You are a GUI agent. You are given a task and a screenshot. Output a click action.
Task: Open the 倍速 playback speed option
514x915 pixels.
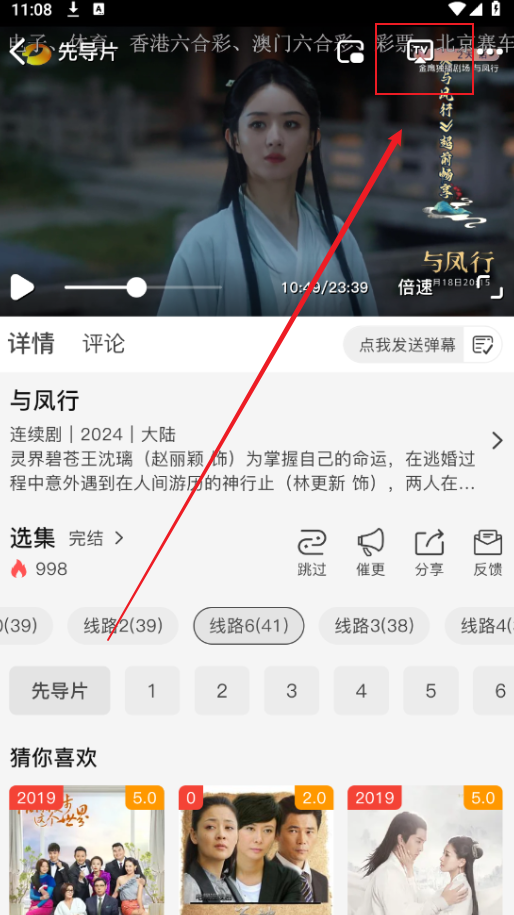click(x=415, y=287)
